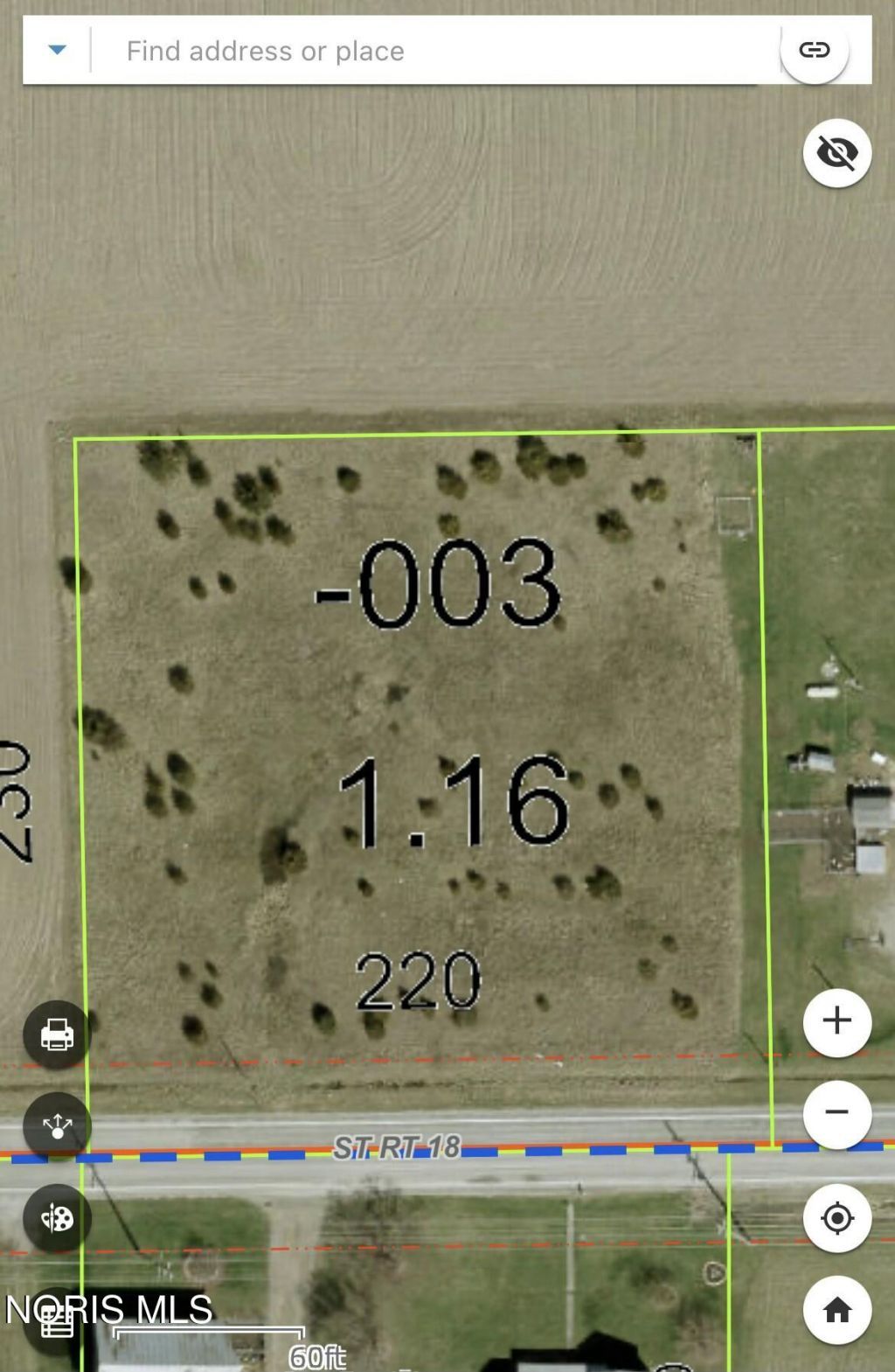The height and width of the screenshot is (1372, 895).
Task: Expand the search source dropdown arrow
Action: click(58, 50)
